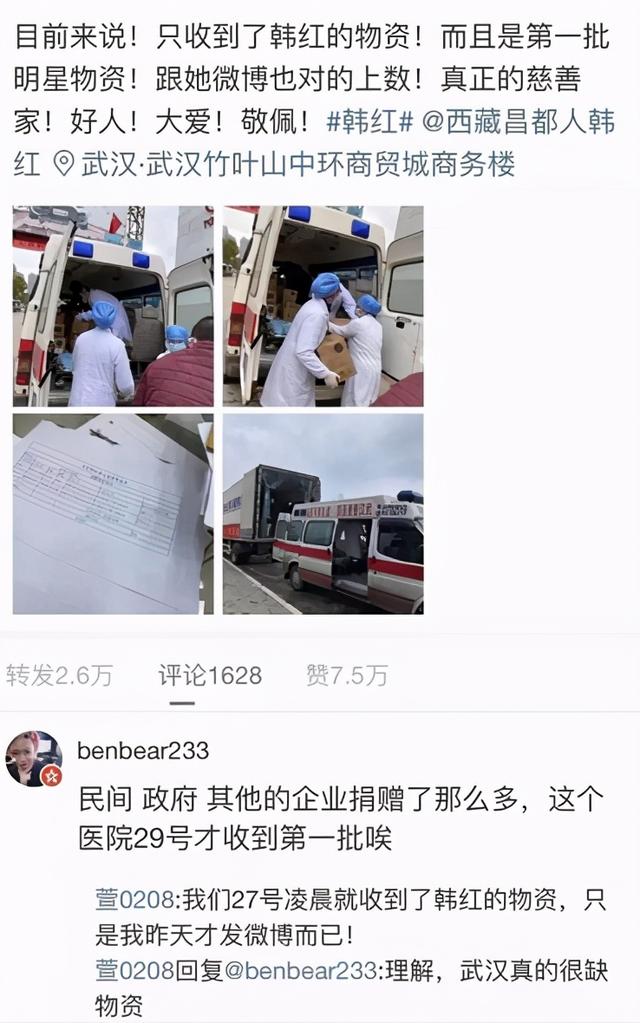Viewport: 640px width, 1023px height.
Task: View the photo of staff carrying a box
Action: click(323, 306)
